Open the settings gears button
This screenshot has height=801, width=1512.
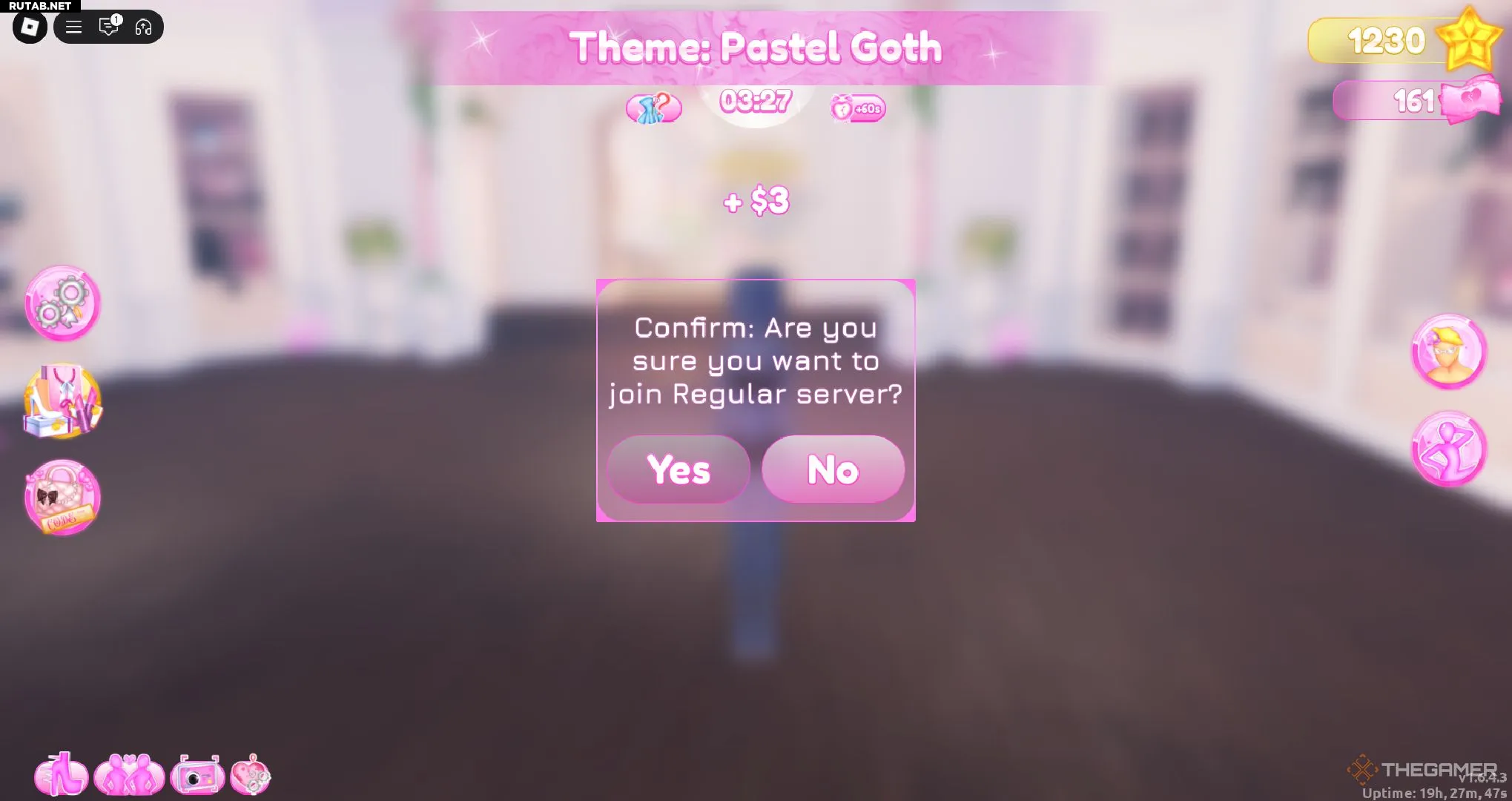coord(63,304)
